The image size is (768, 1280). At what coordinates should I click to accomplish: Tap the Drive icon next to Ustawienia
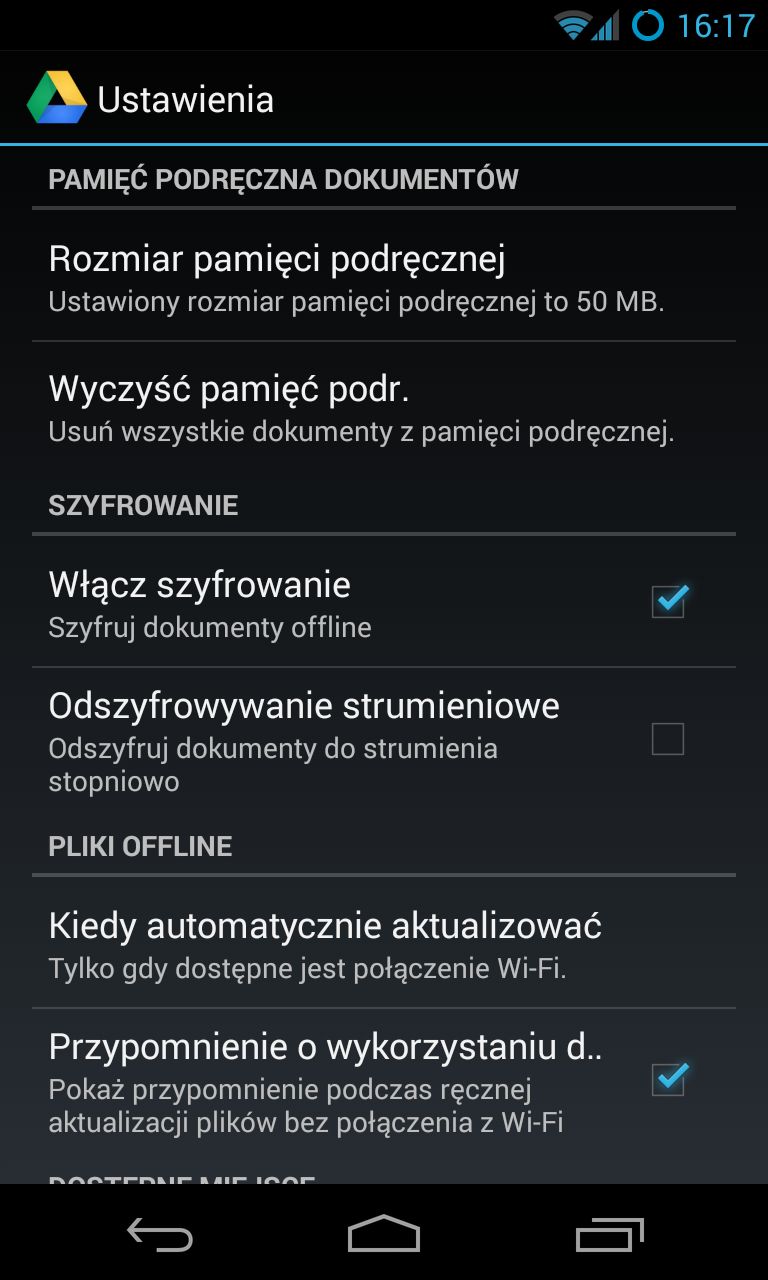click(x=57, y=98)
